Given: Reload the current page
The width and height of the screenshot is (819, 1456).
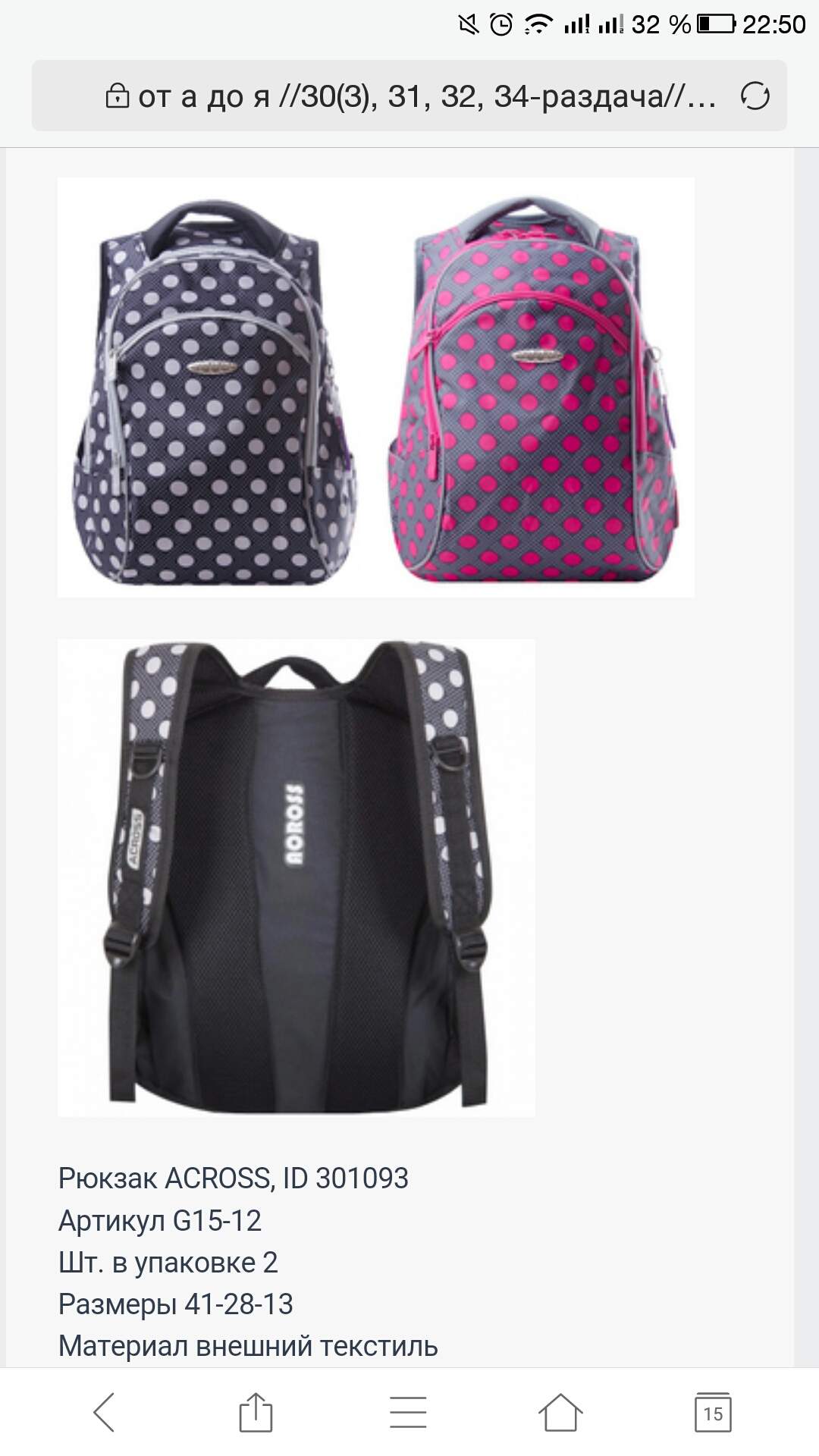Looking at the screenshot, I should [x=755, y=96].
